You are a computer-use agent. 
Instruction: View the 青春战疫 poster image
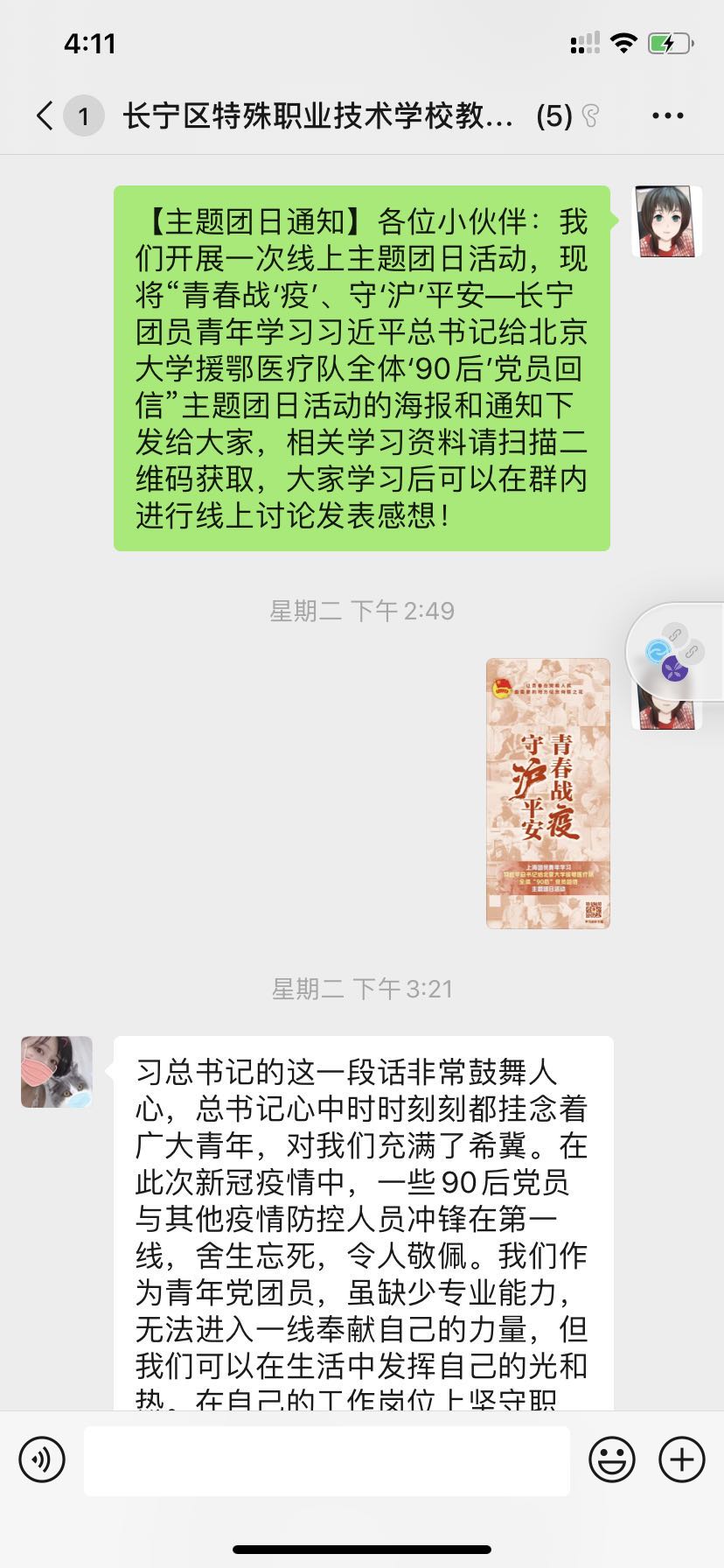click(548, 793)
